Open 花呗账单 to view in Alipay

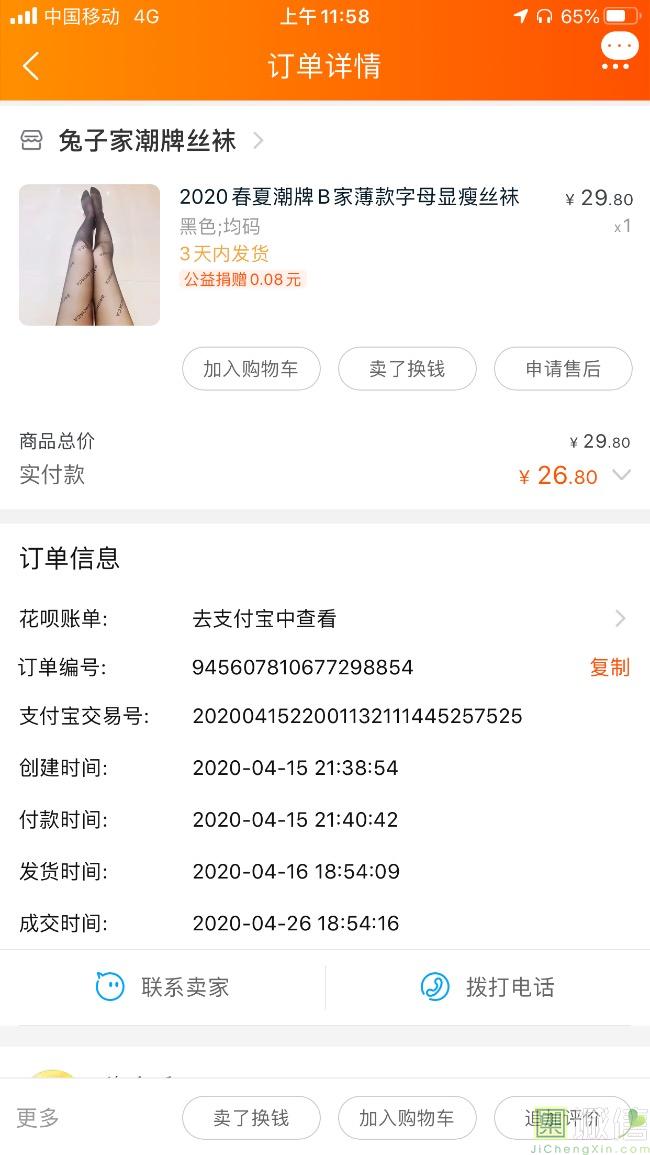click(x=410, y=619)
